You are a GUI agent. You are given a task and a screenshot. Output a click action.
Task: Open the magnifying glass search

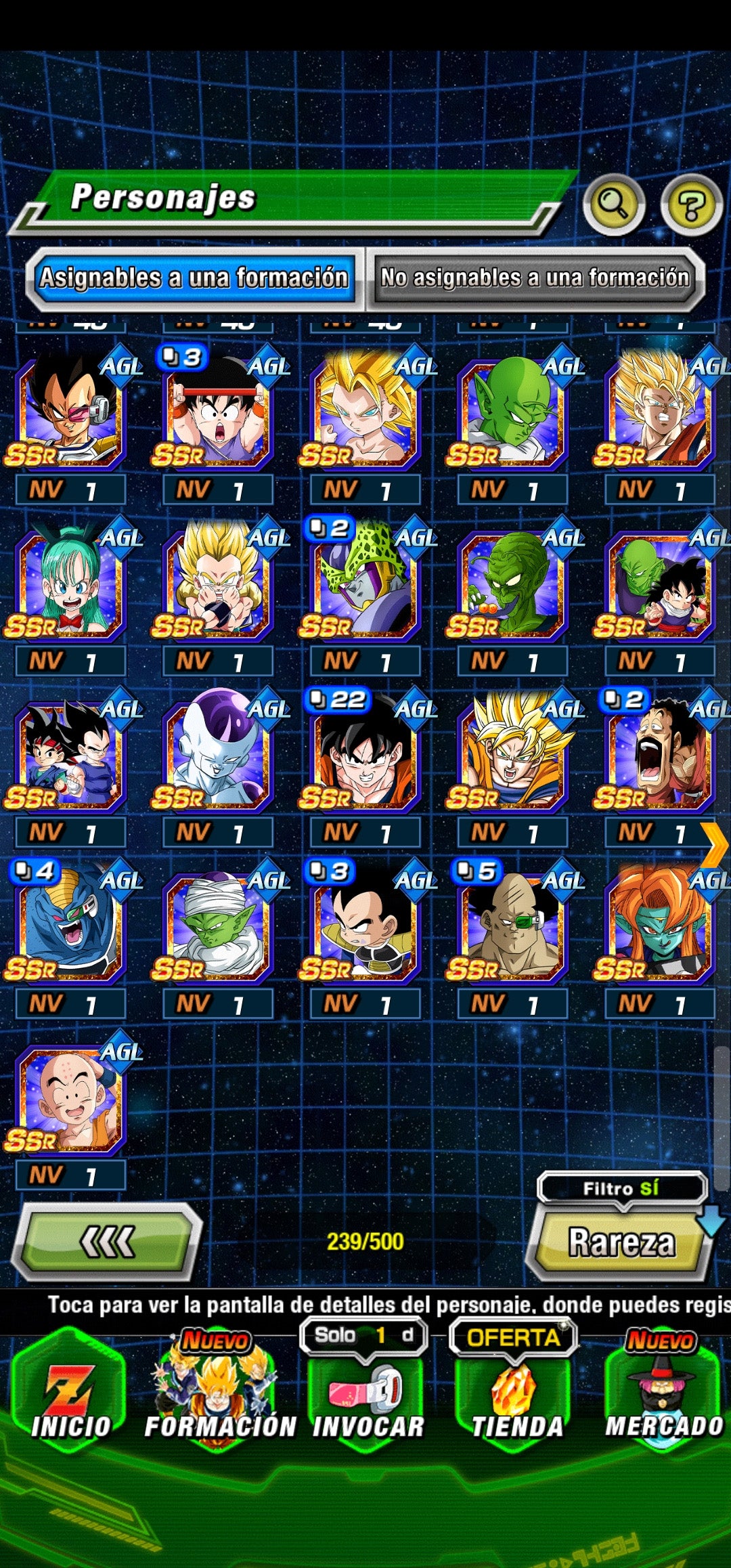pos(613,205)
